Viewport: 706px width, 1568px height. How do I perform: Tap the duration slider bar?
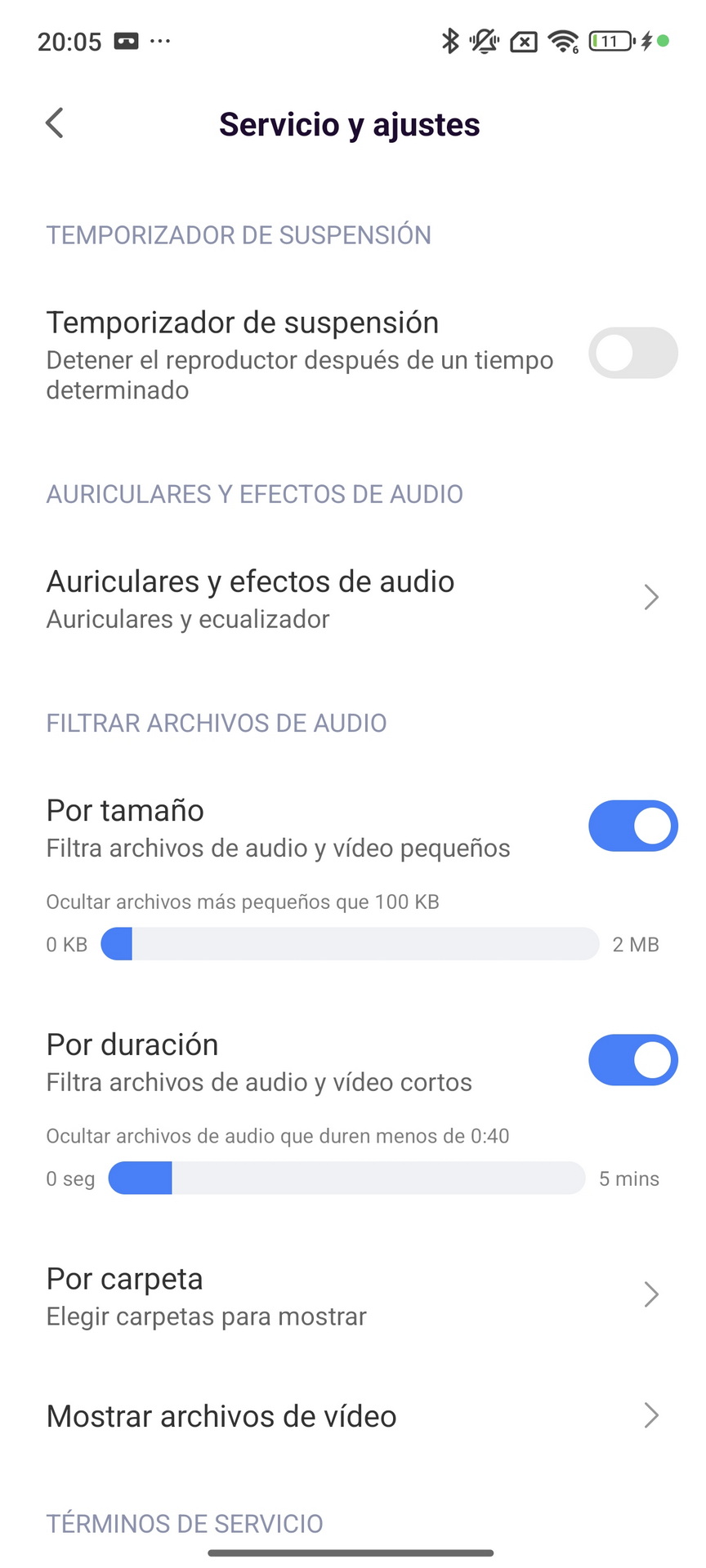click(346, 1178)
